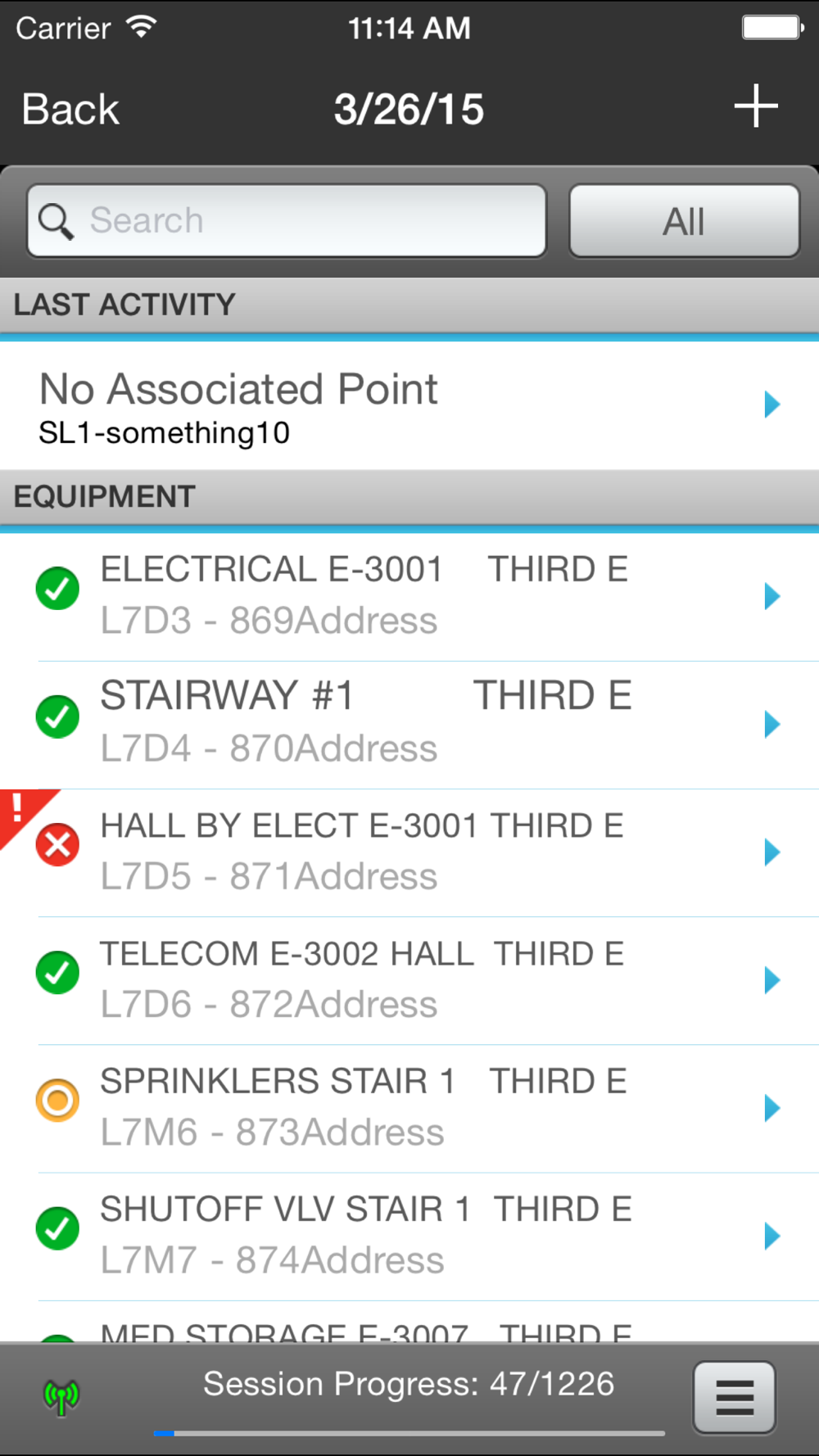This screenshot has width=819, height=1456.
Task: Open HALL BY ELECT E-3001 L7D5 row
Action: coord(409,852)
